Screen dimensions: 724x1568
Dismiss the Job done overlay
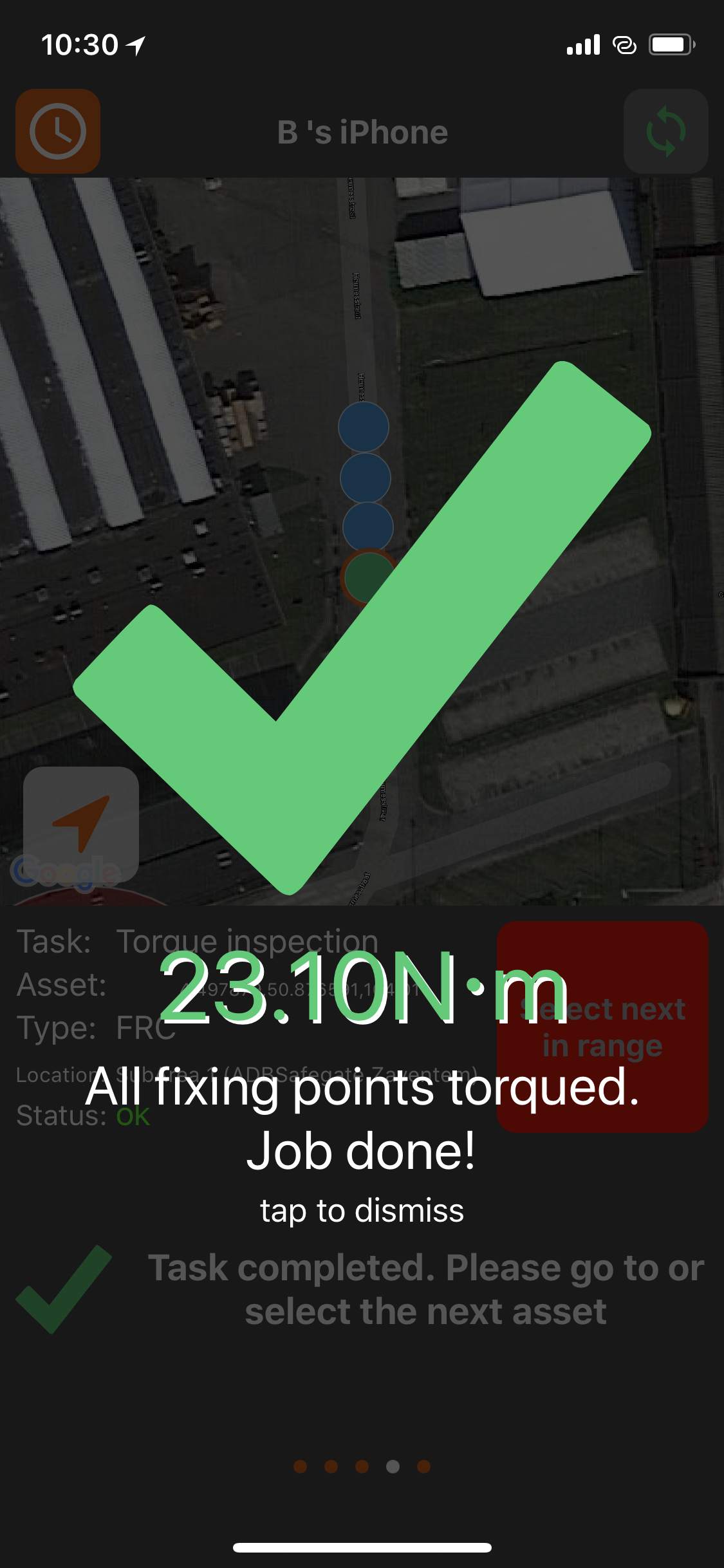[362, 1210]
